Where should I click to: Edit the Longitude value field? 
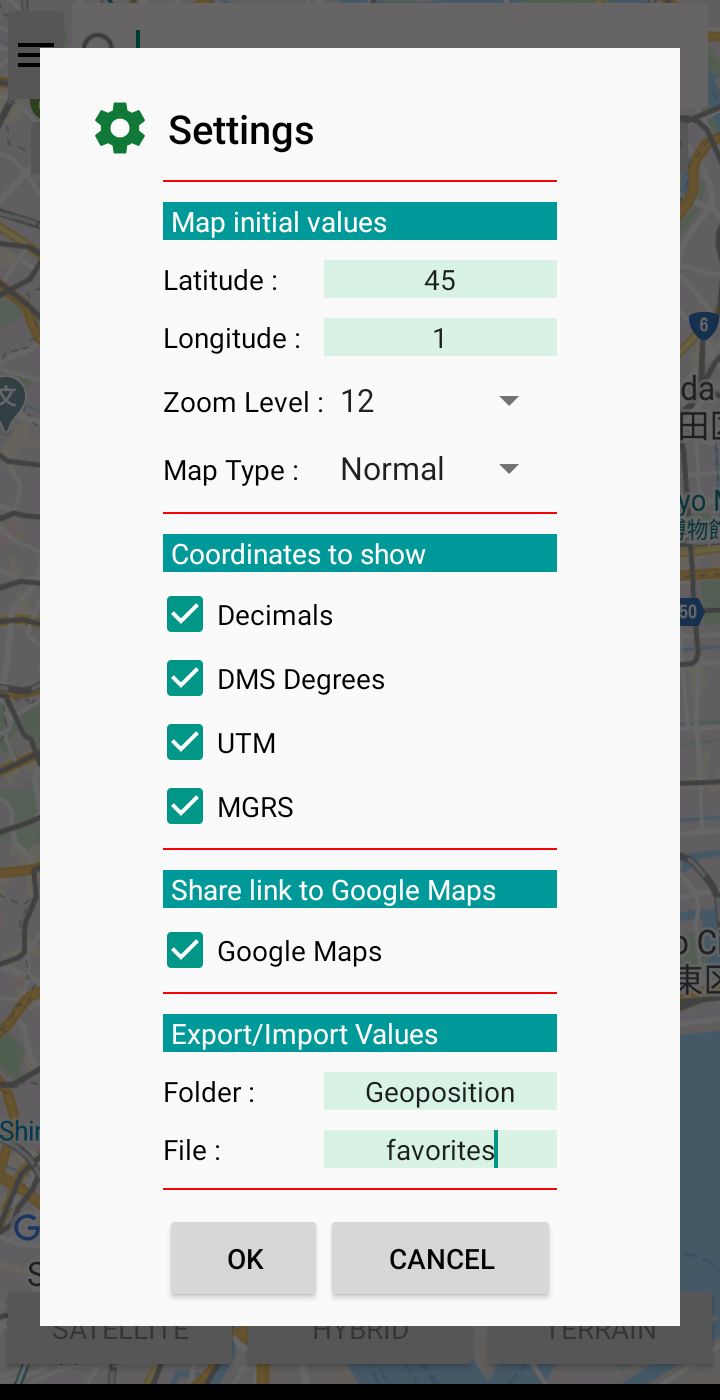coord(440,337)
